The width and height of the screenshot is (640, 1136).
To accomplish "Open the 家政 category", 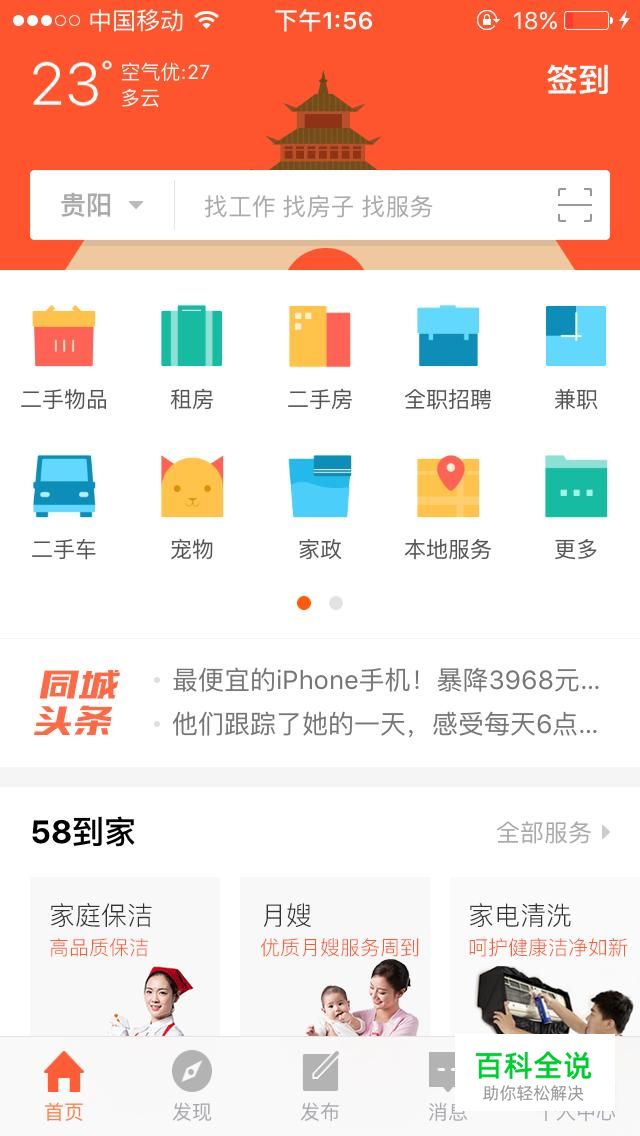I will (320, 506).
